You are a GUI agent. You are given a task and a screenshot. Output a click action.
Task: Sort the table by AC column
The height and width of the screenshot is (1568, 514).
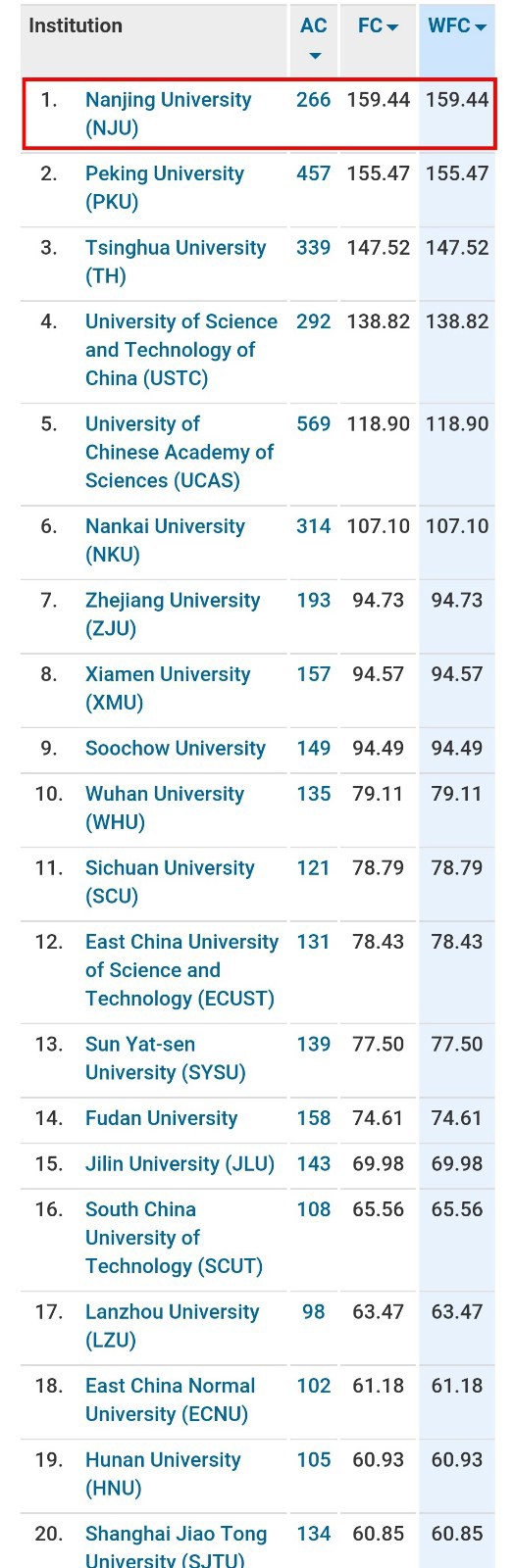click(314, 37)
